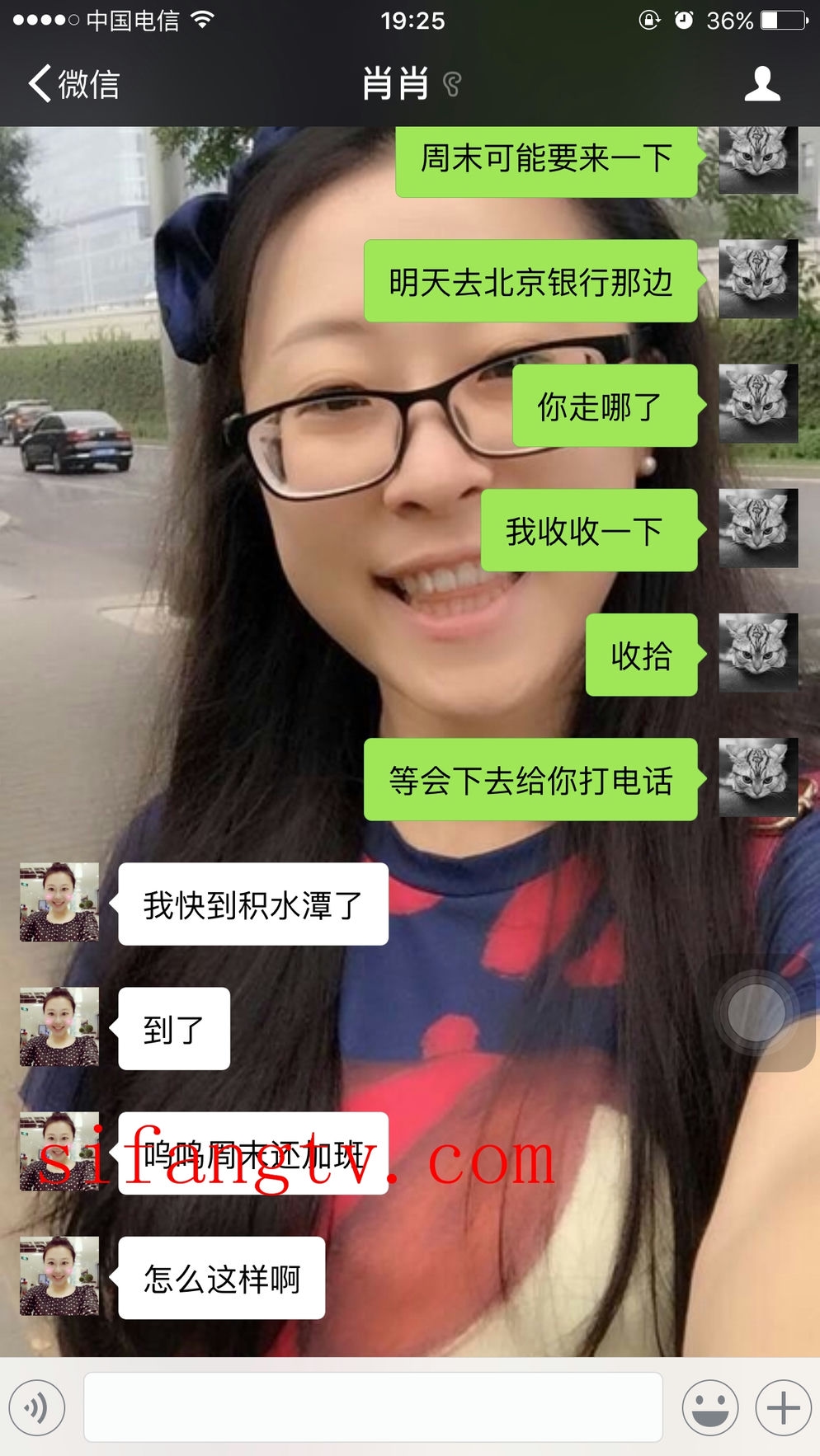The height and width of the screenshot is (1456, 820).
Task: Open contact avatar beside 怎么这样啊
Action: coord(59,1276)
